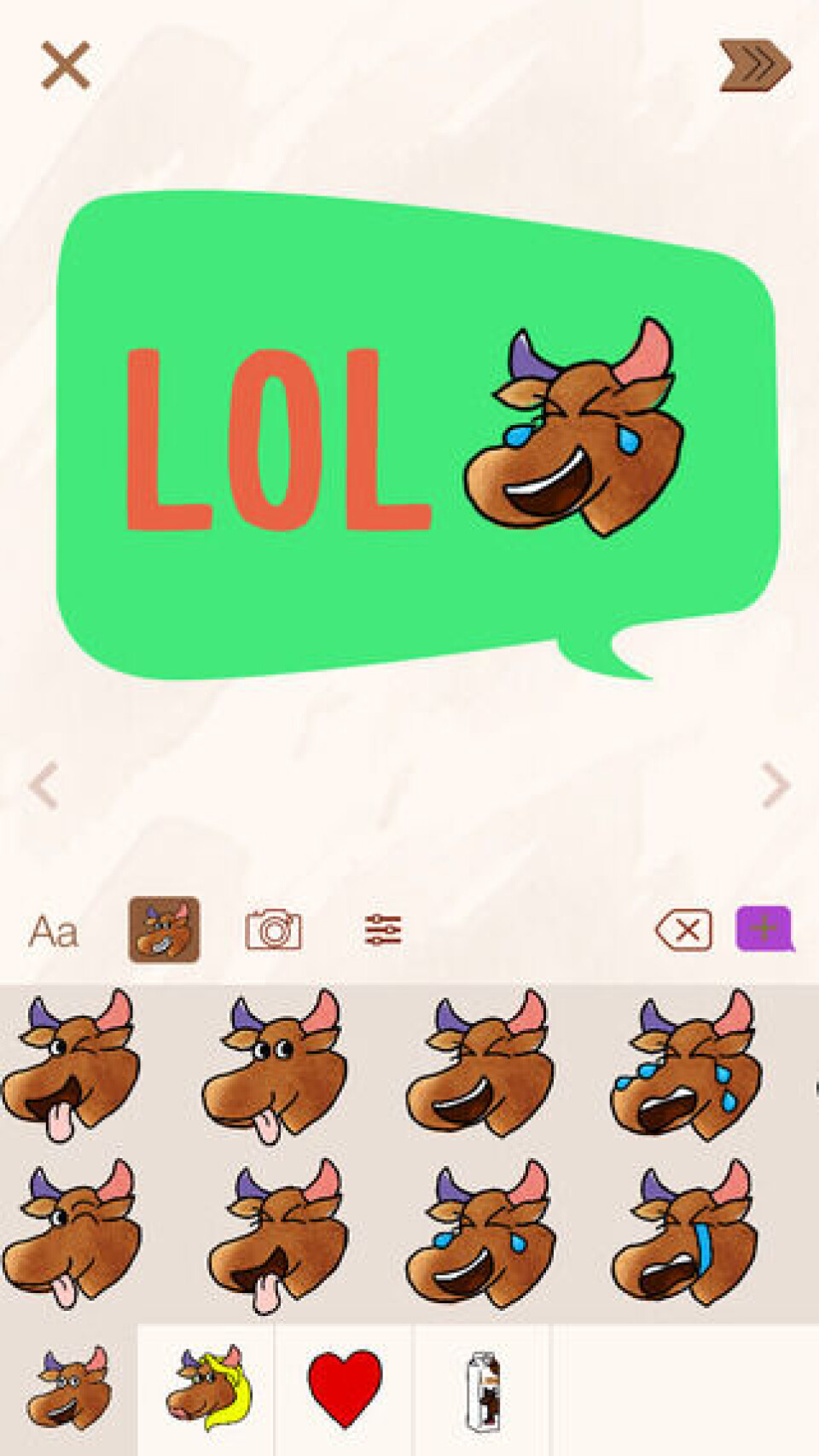Tap the delete backspace icon
Image resolution: width=819 pixels, height=1456 pixels.
pos(684,930)
